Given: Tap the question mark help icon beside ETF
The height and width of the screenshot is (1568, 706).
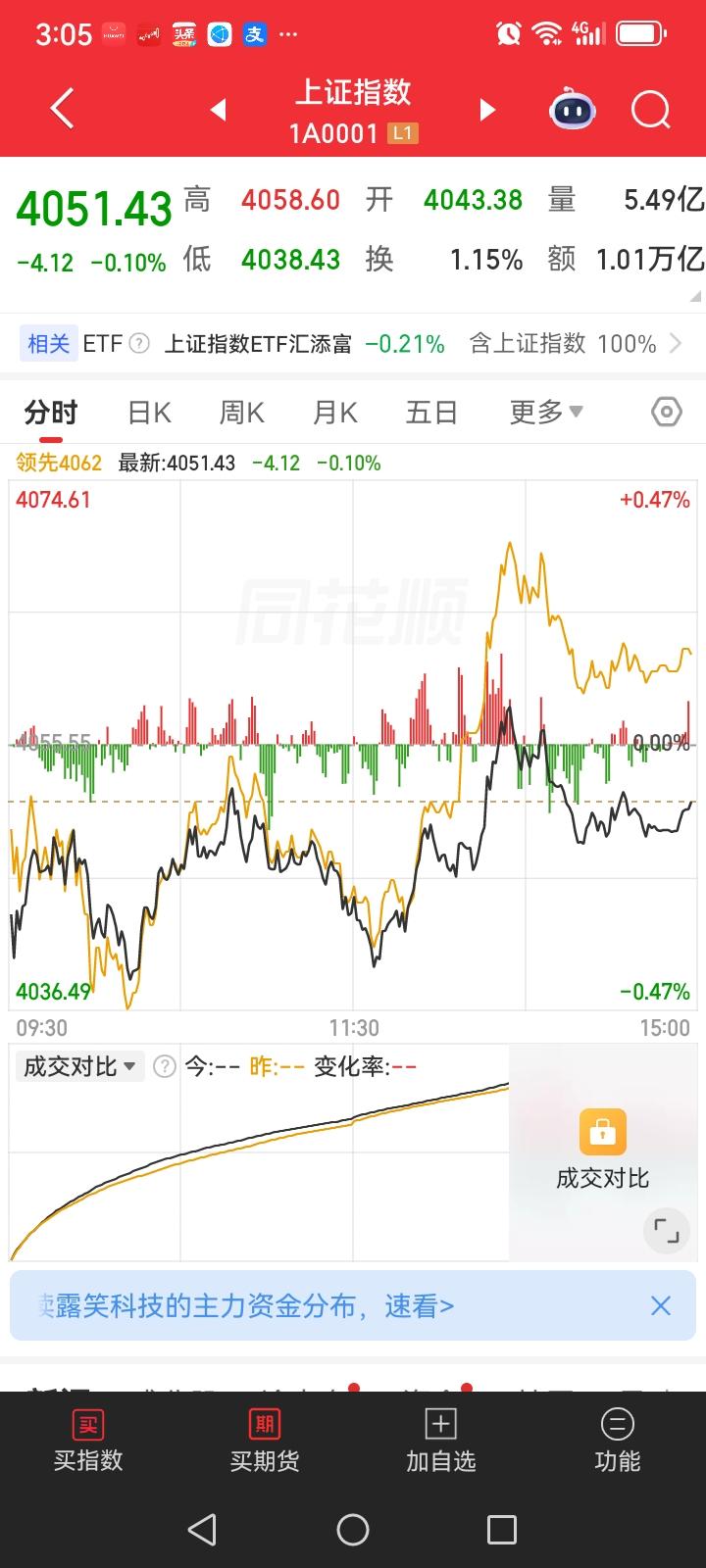Looking at the screenshot, I should coord(139,343).
